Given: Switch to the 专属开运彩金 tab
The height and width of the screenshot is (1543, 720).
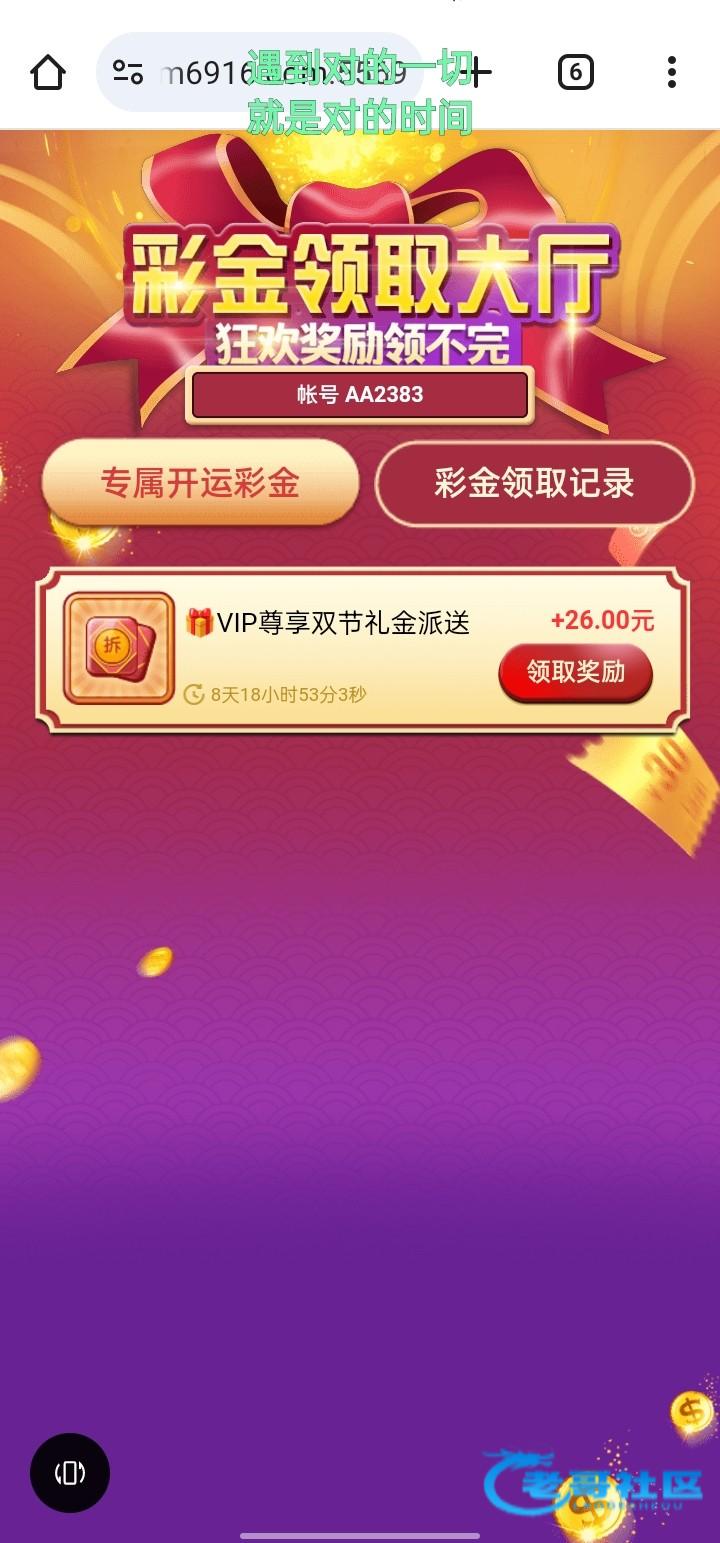Looking at the screenshot, I should [200, 484].
